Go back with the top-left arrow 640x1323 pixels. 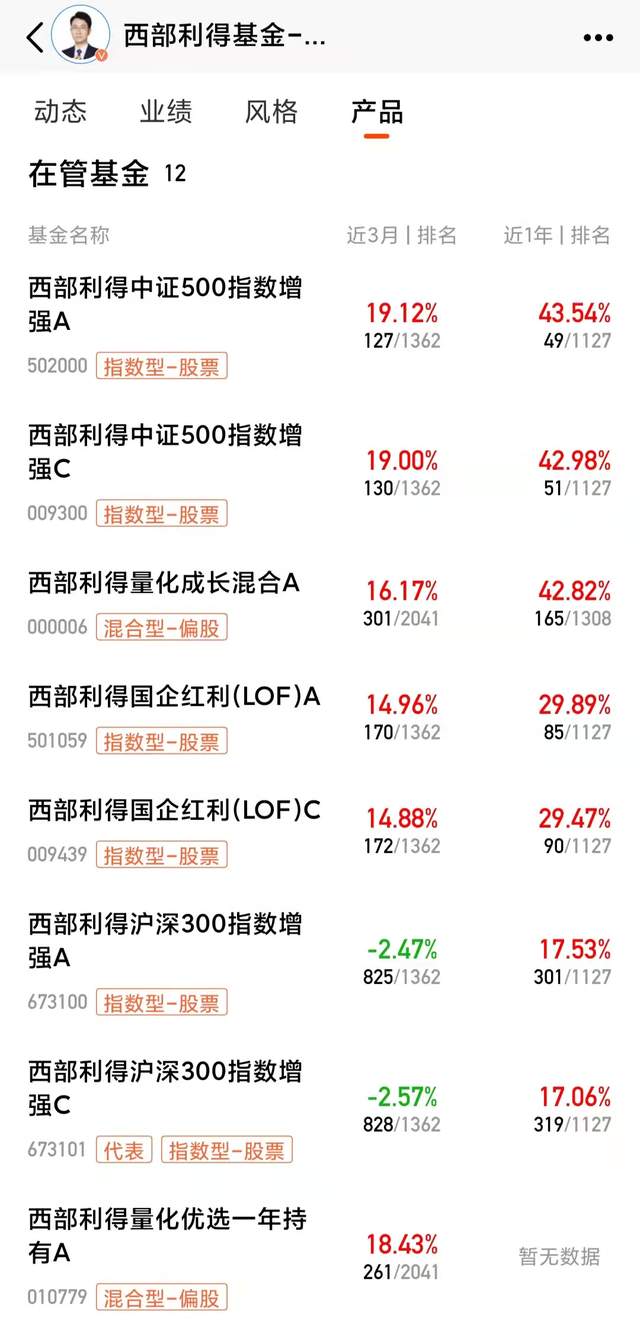point(35,37)
